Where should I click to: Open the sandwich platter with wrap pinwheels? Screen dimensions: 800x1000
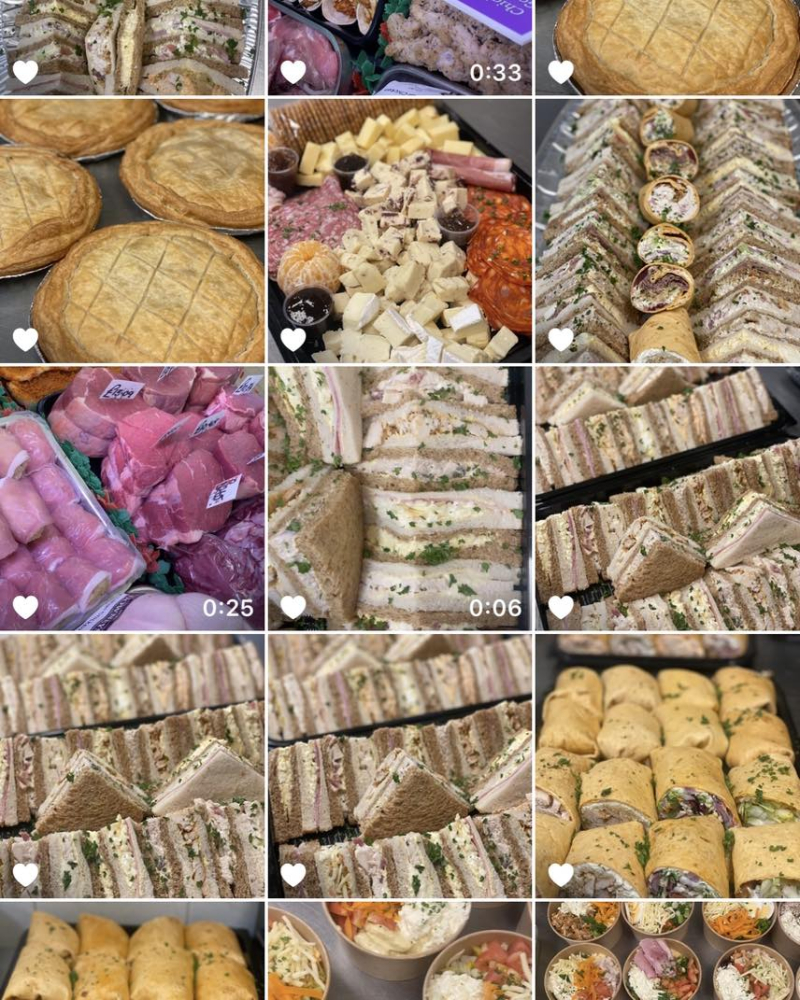[x=667, y=230]
